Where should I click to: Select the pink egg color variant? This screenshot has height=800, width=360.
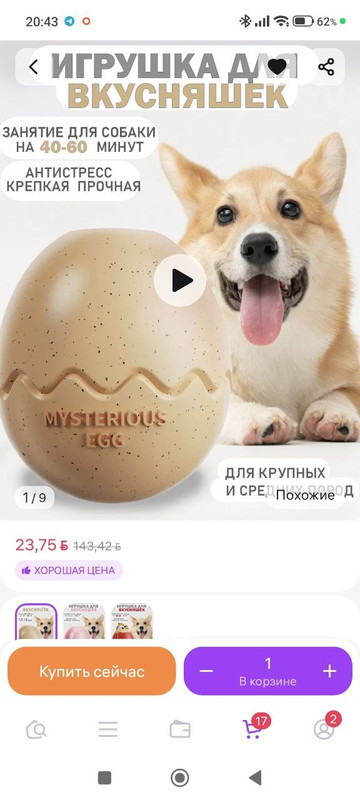point(84,621)
